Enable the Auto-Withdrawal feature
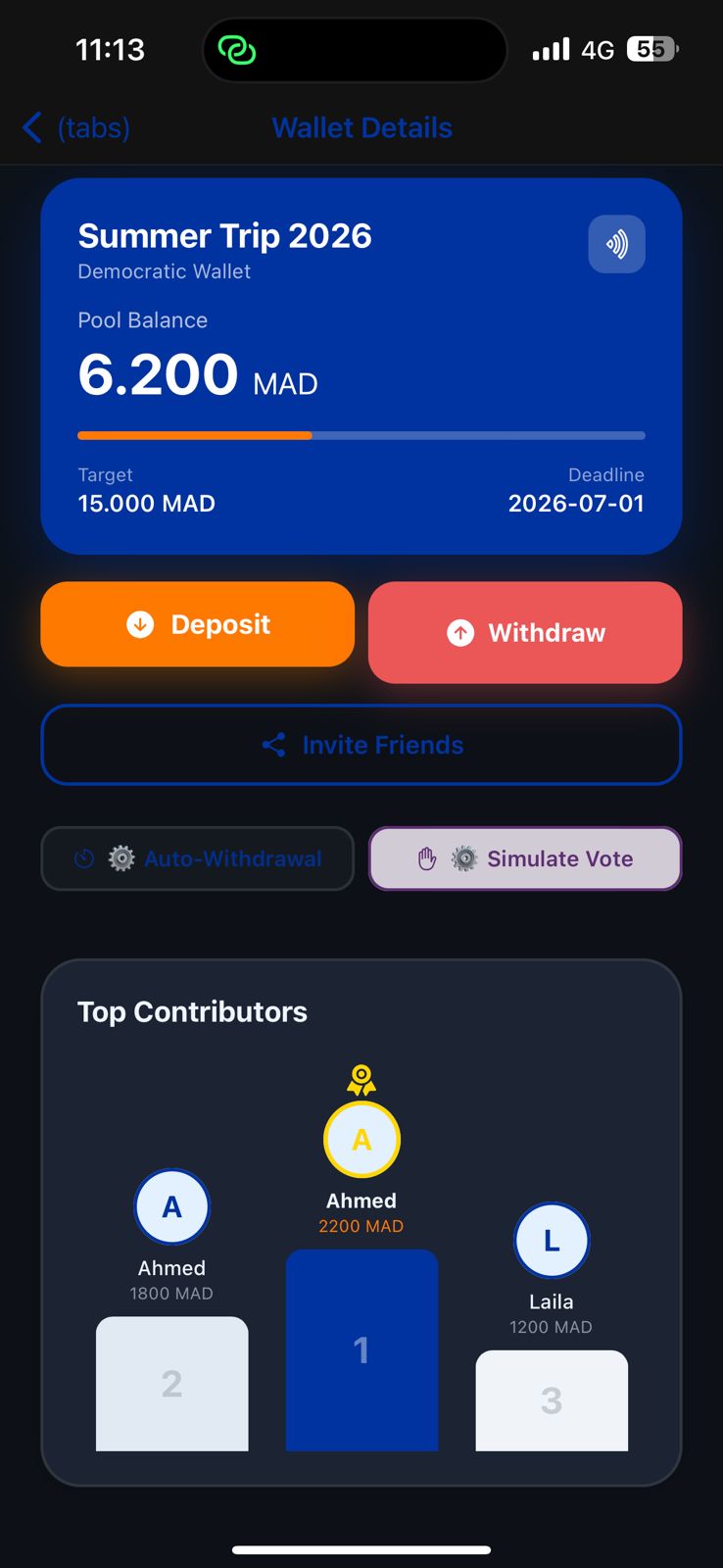Viewport: 723px width, 1568px height. (x=197, y=858)
